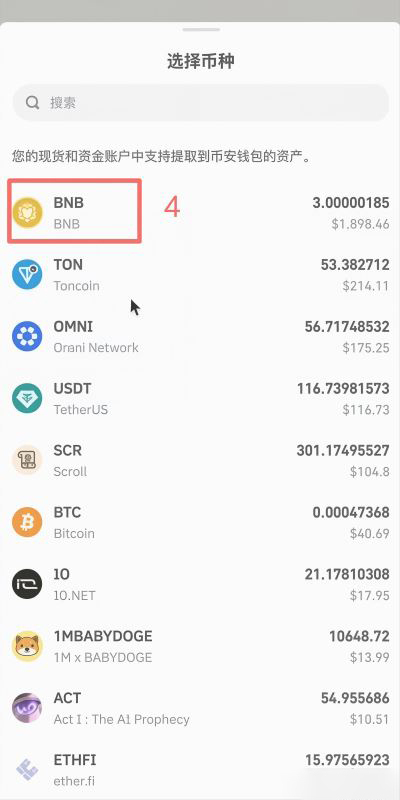Select the ACT coin row

(200, 708)
